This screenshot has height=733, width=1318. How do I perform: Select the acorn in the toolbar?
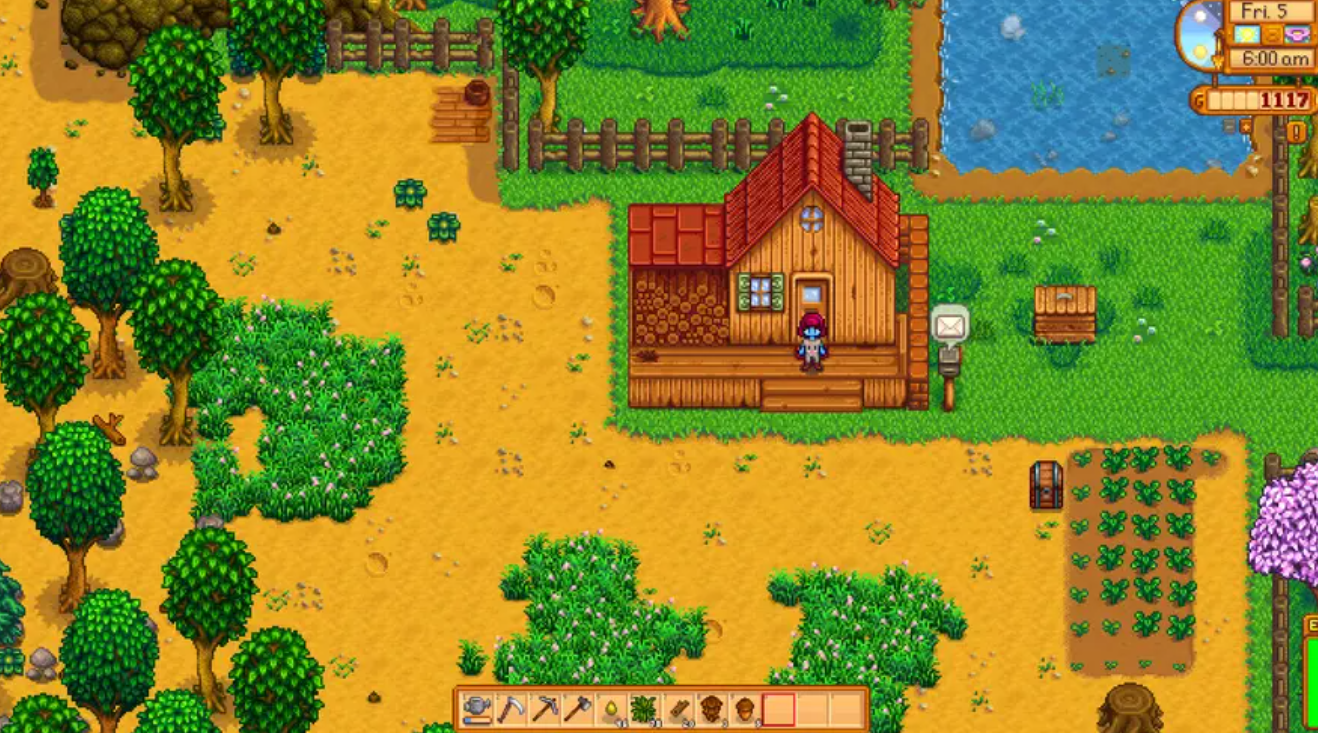pyautogui.click(x=746, y=709)
